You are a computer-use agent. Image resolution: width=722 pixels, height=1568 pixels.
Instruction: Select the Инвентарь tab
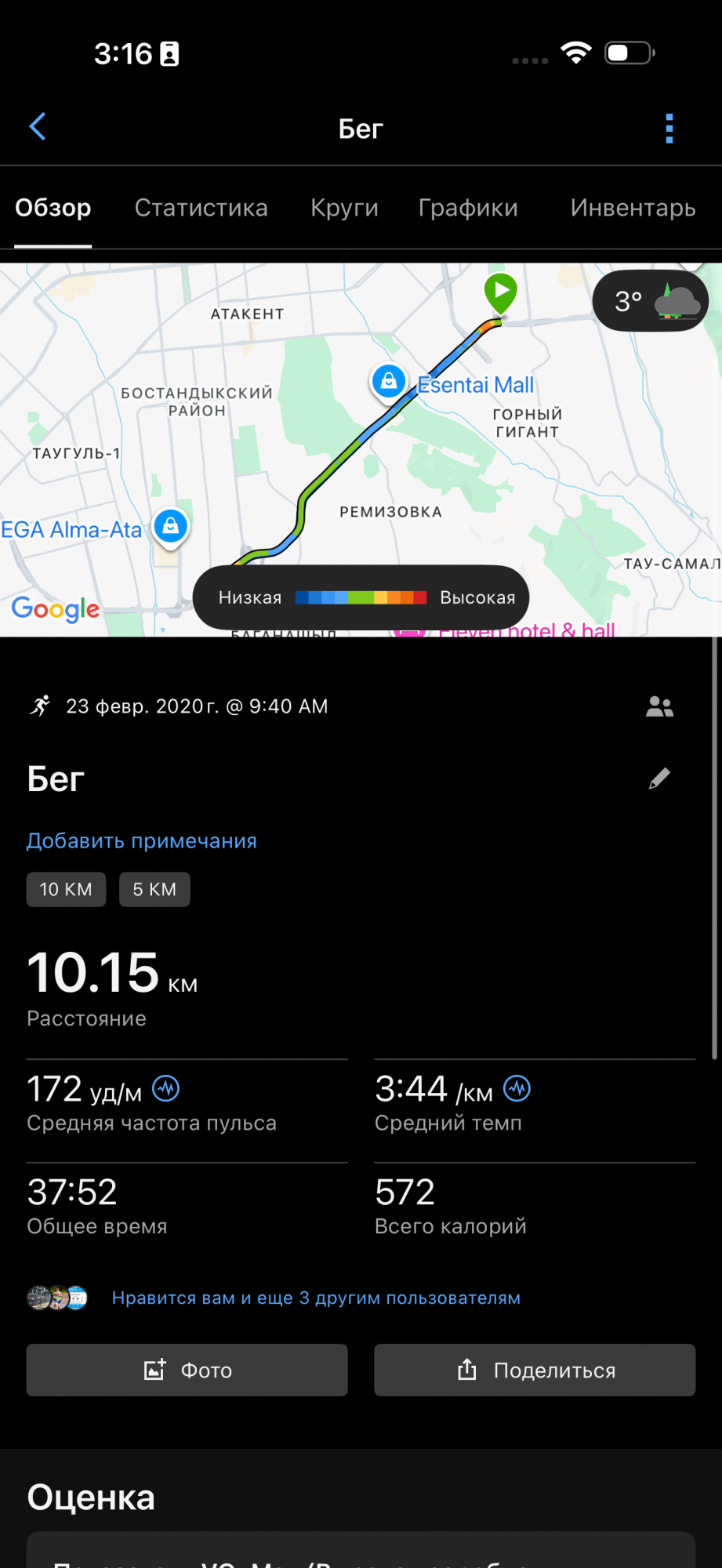pos(633,208)
